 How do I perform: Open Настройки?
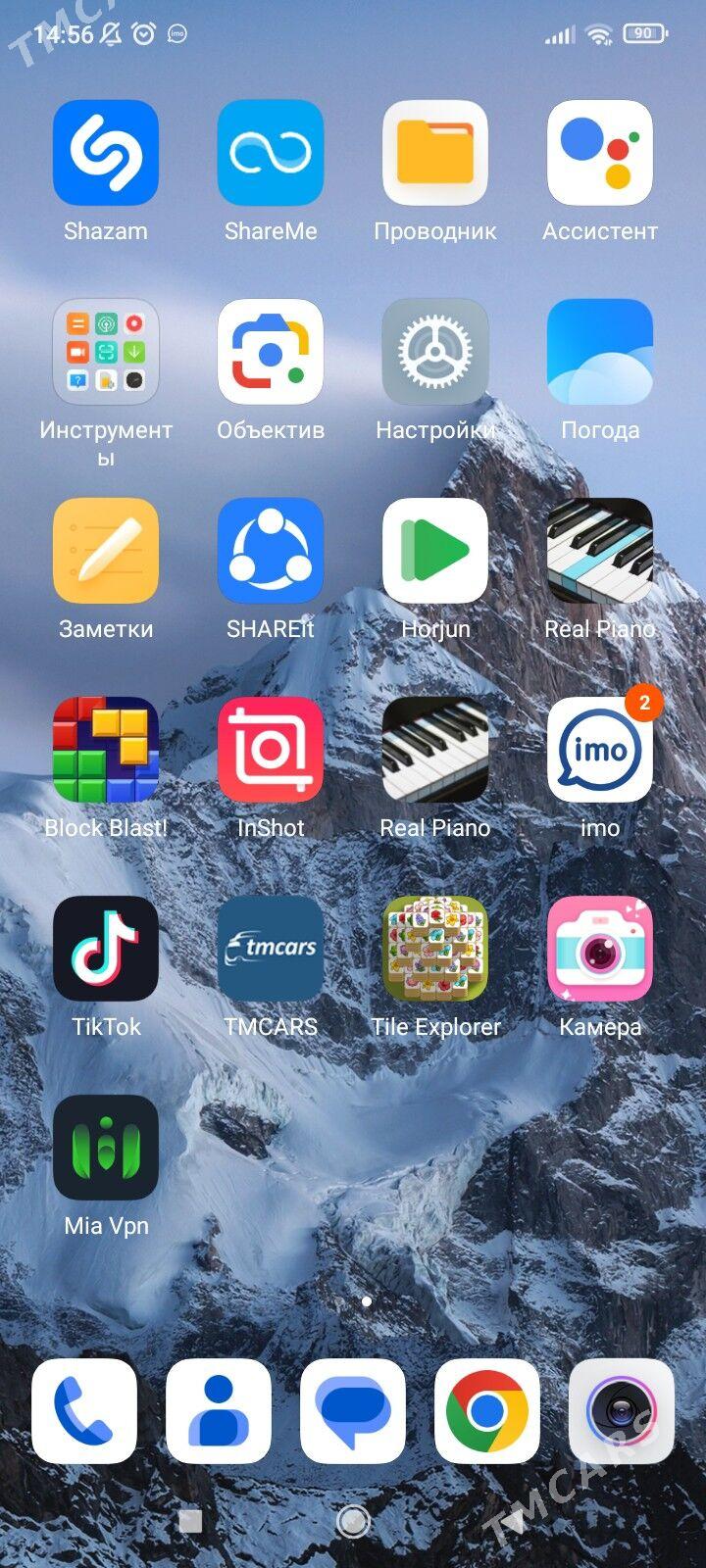click(x=435, y=352)
